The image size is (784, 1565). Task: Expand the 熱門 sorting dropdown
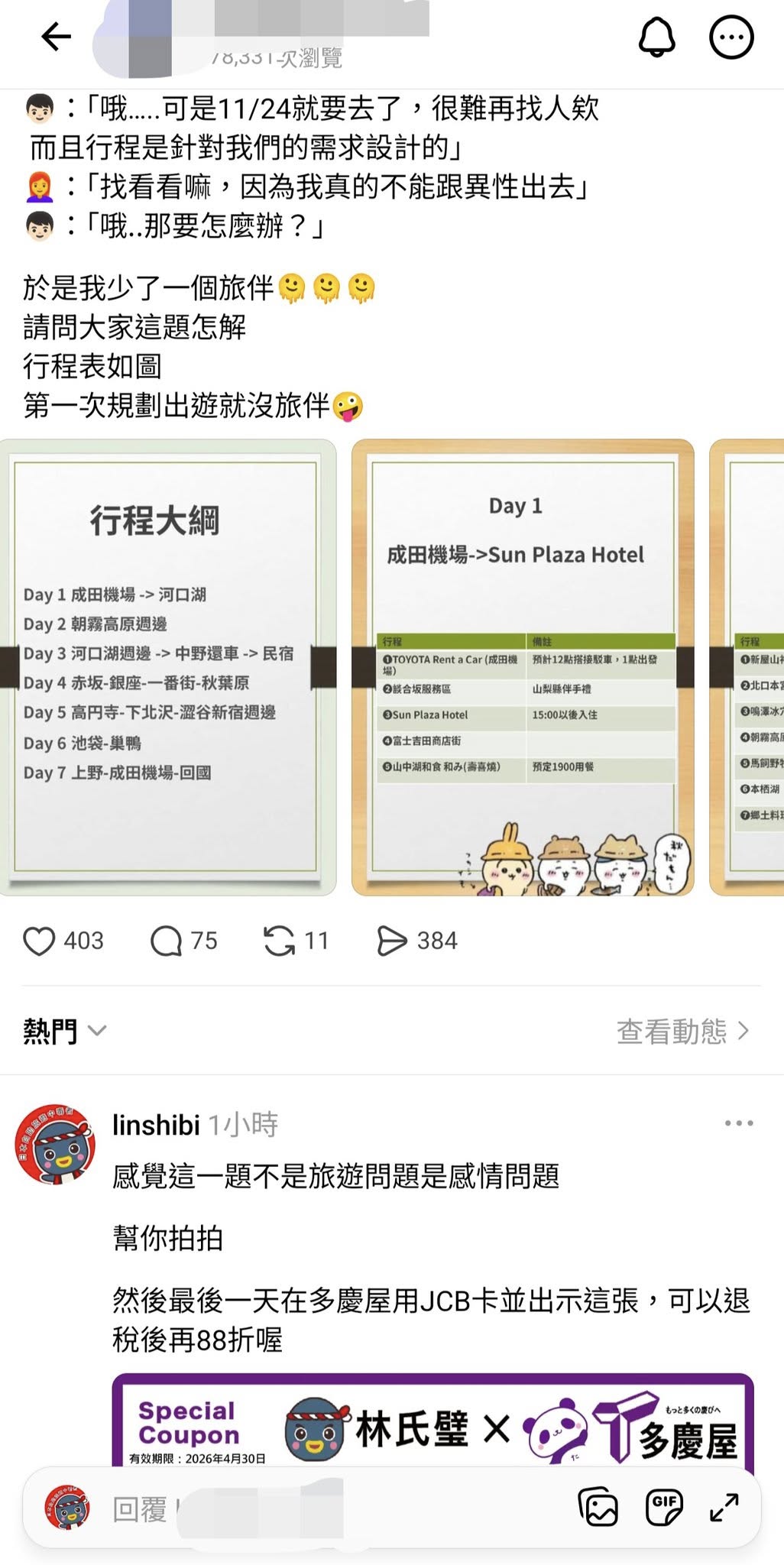[64, 1031]
